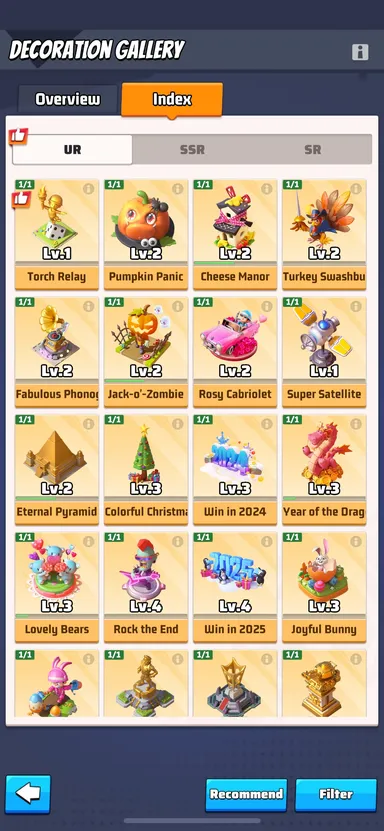Tap the Recommend button

246,794
